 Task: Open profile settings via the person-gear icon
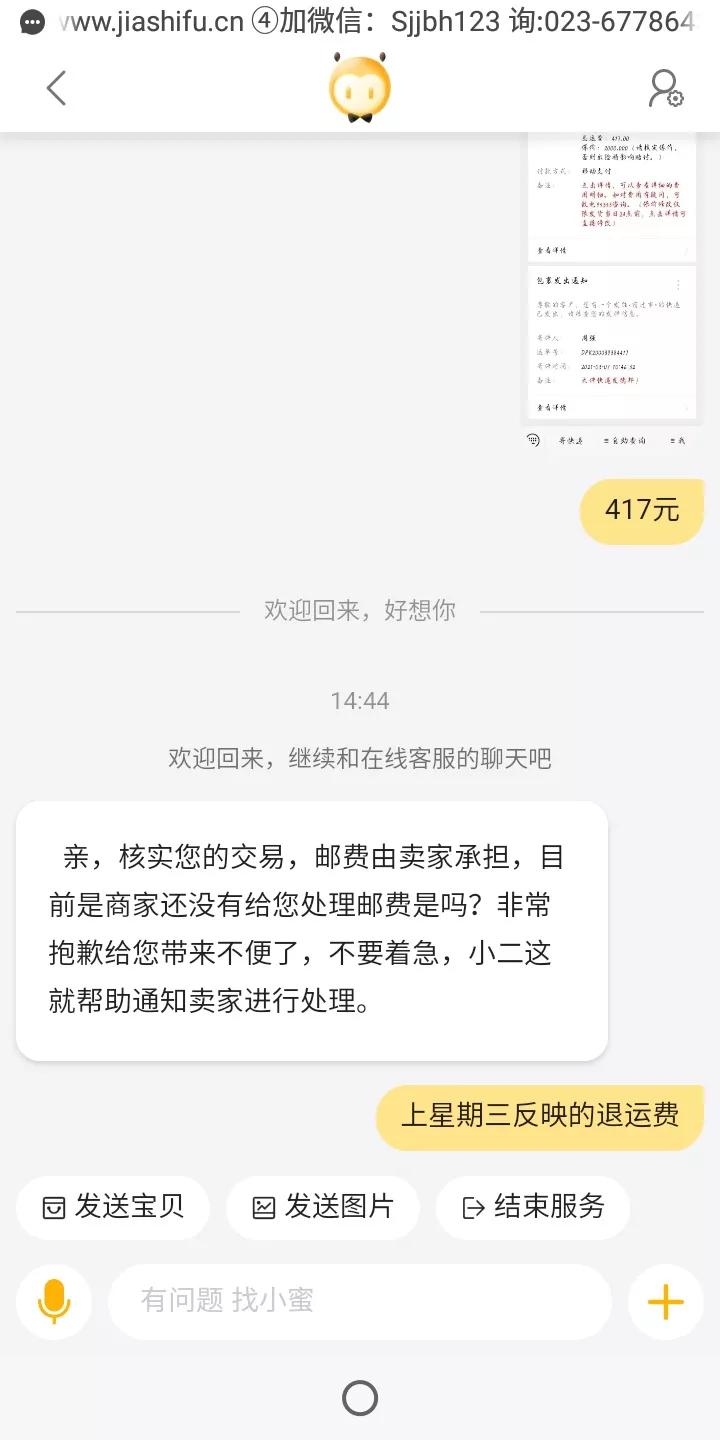point(666,88)
